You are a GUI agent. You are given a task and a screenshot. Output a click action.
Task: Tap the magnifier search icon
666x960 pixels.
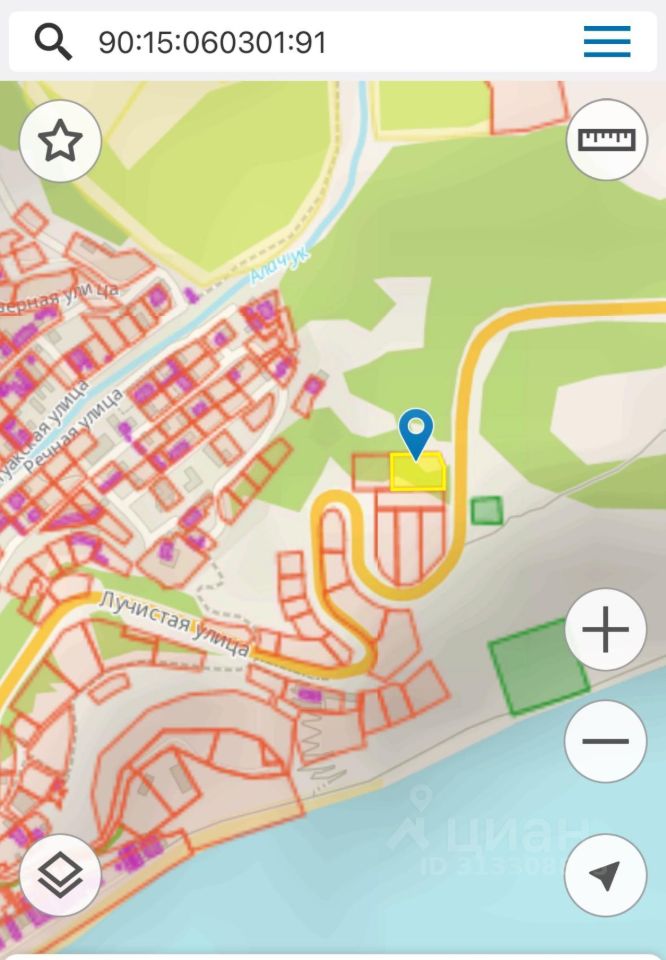53,42
